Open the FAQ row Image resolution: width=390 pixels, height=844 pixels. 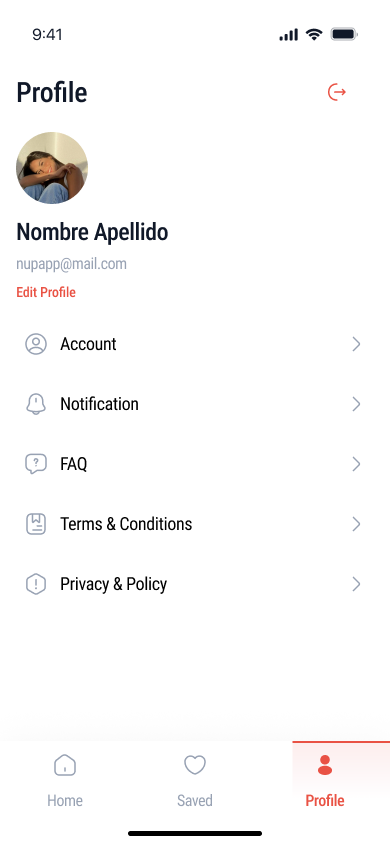click(195, 464)
